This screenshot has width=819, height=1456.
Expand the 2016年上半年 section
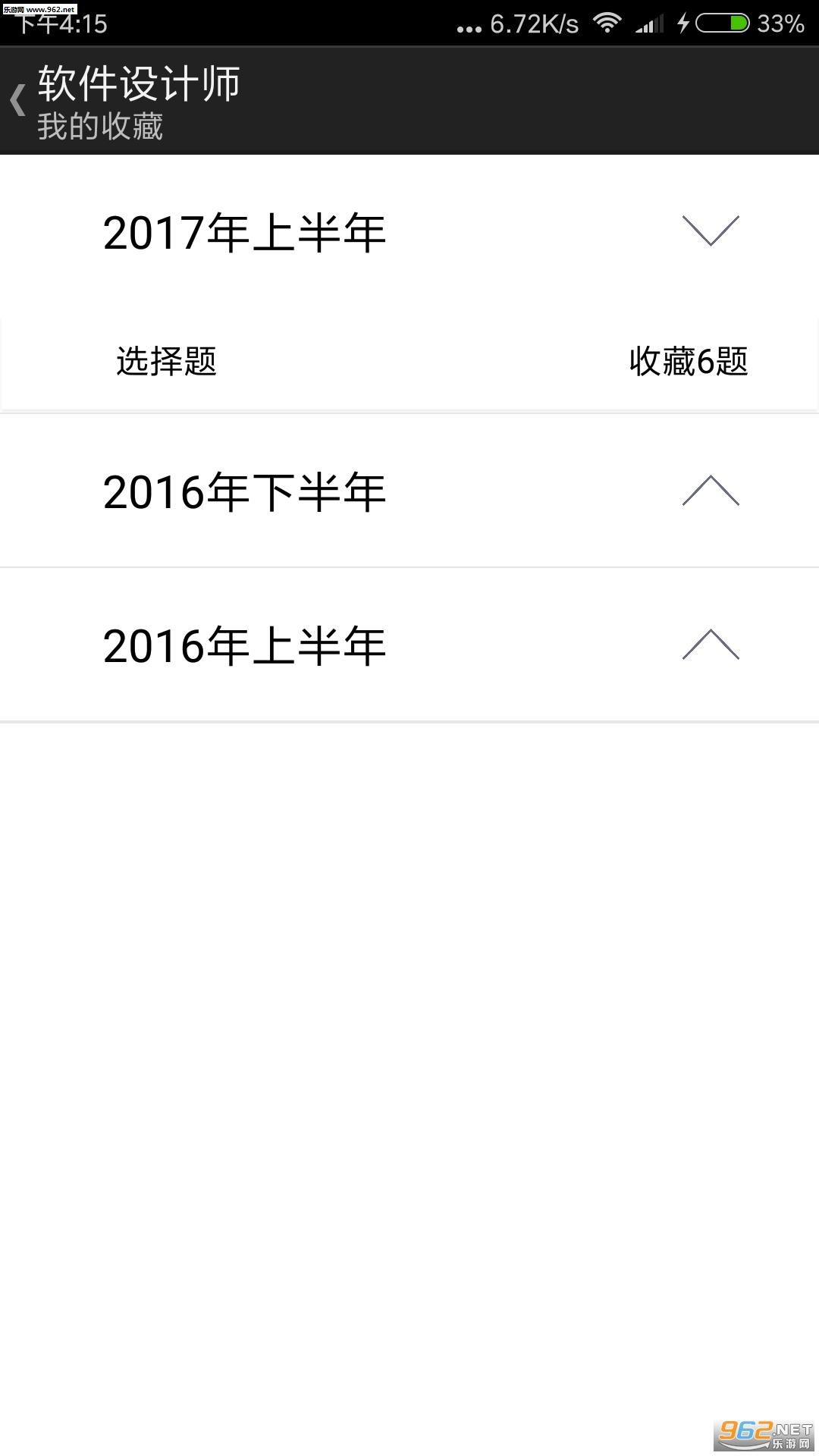coord(711,646)
